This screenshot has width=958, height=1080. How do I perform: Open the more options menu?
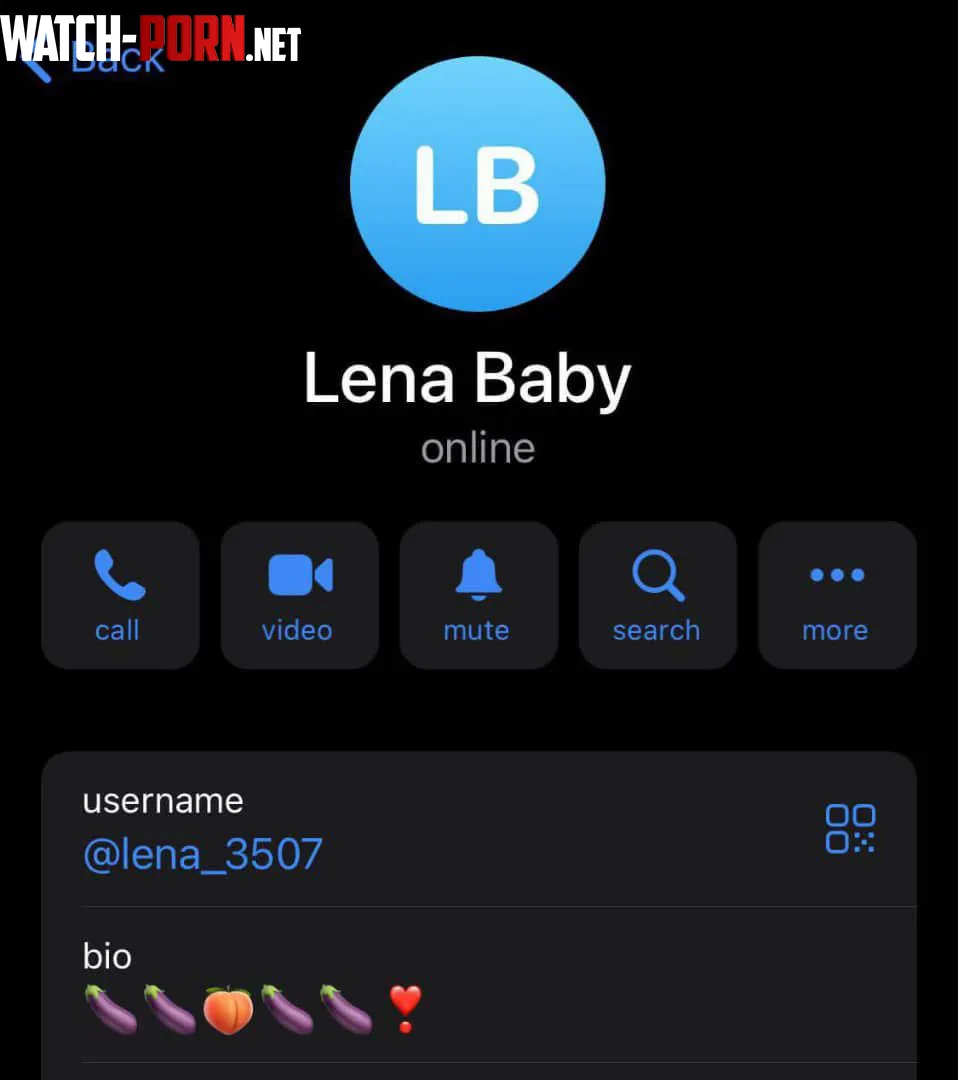tap(836, 595)
